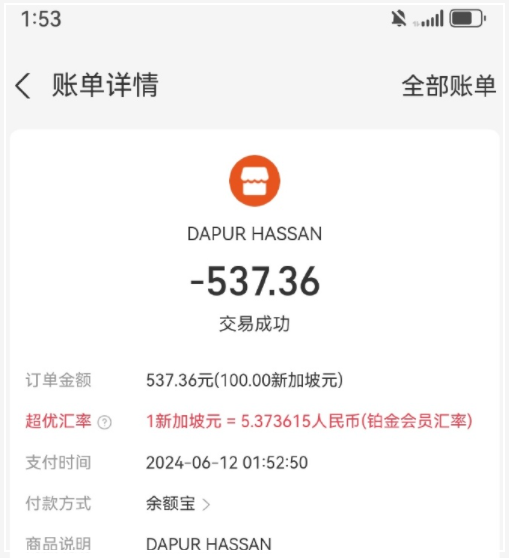Tap the help icon beside 超优汇率

tap(104, 422)
